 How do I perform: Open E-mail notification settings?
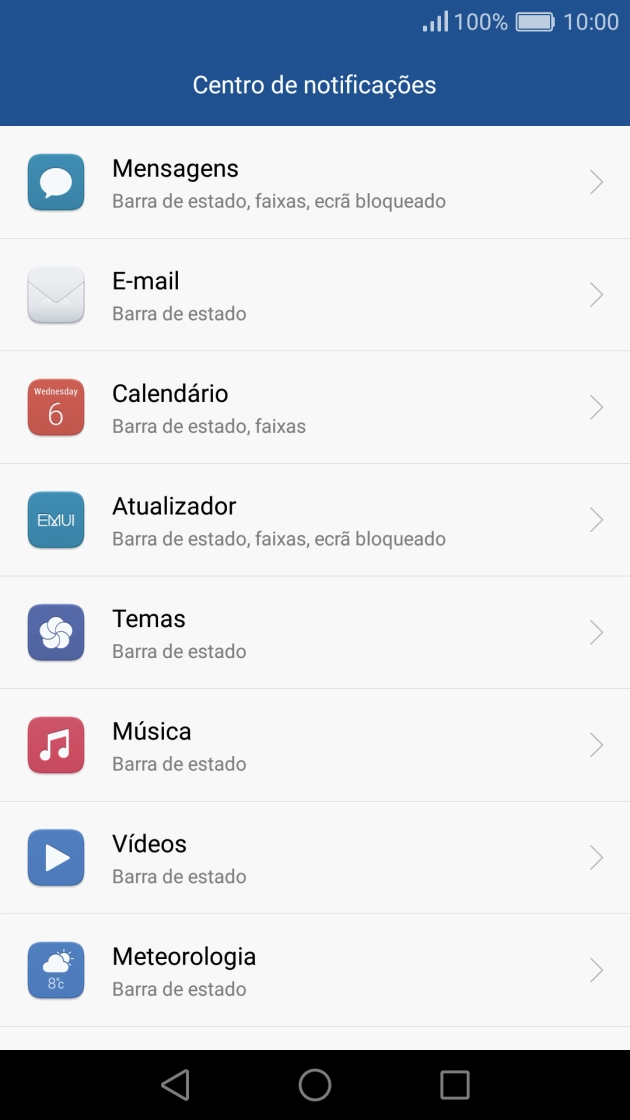tap(315, 295)
